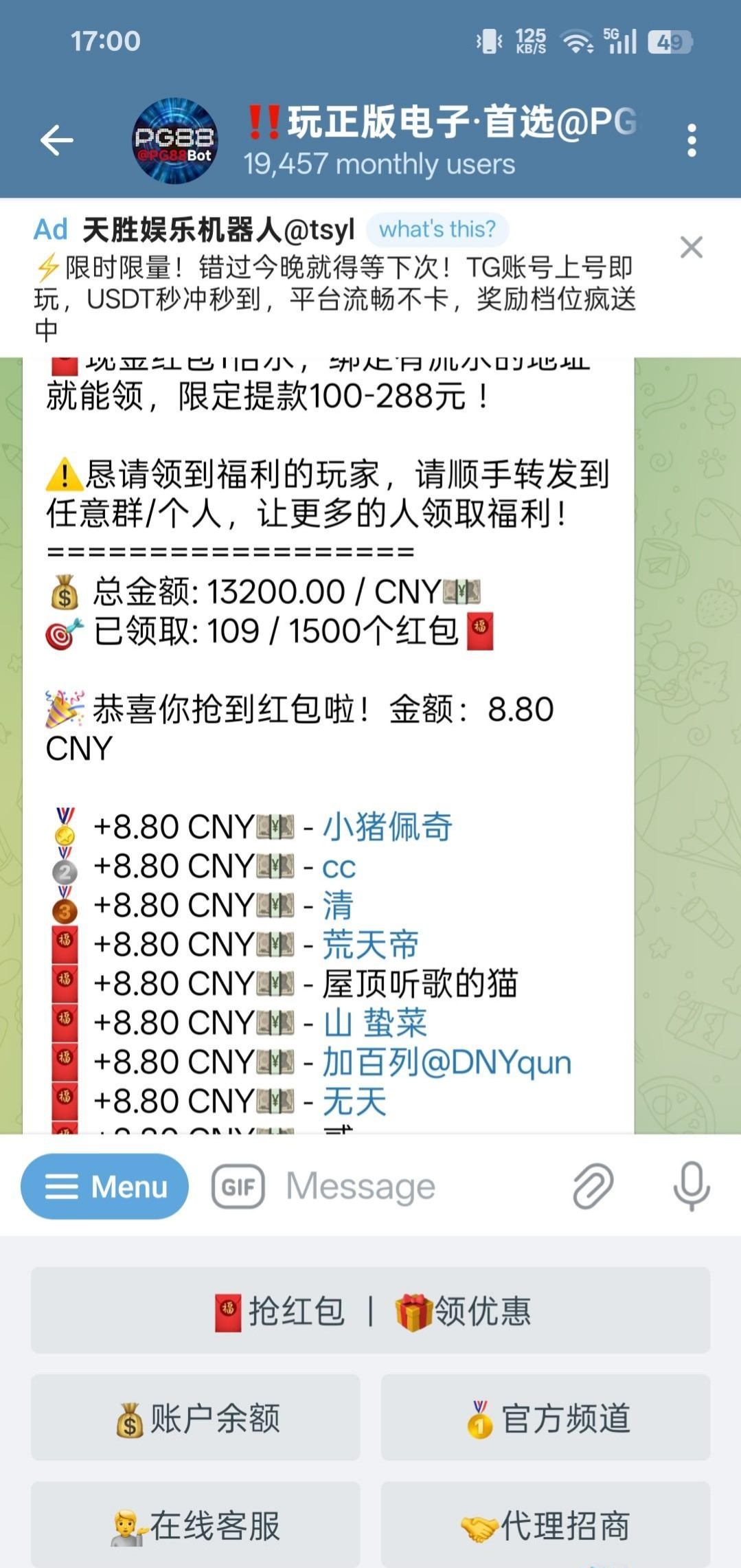
Task: Open the 荒天帝 user link
Action: click(370, 945)
